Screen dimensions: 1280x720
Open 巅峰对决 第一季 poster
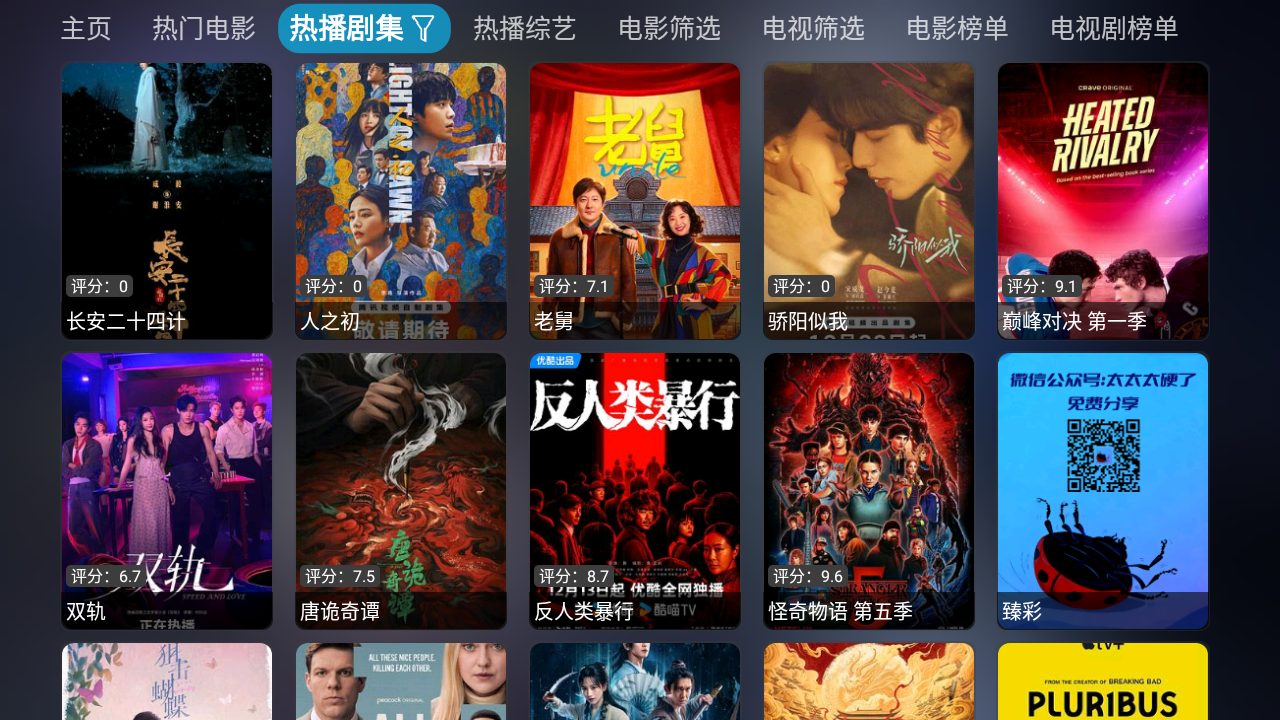[x=1103, y=200]
